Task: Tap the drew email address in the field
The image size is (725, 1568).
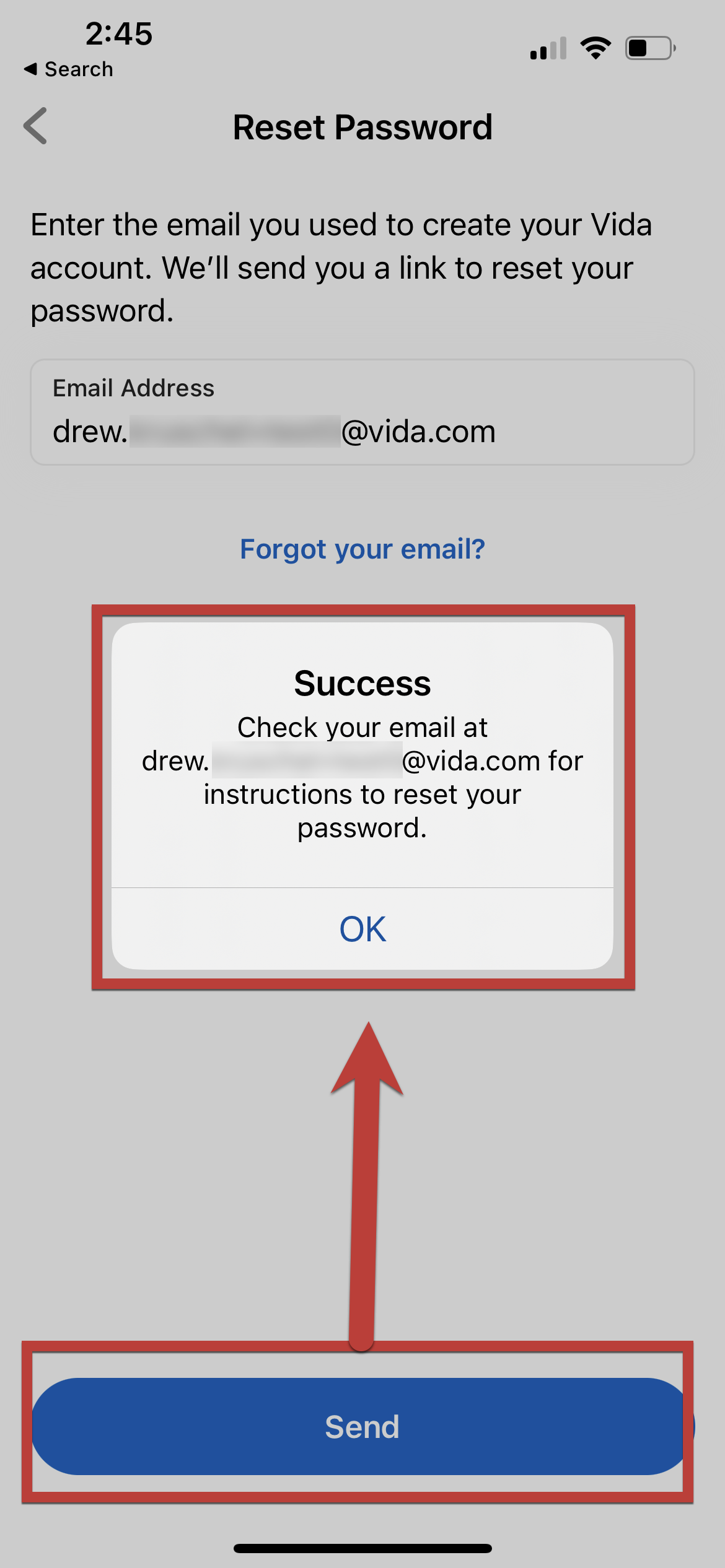Action: [x=275, y=432]
